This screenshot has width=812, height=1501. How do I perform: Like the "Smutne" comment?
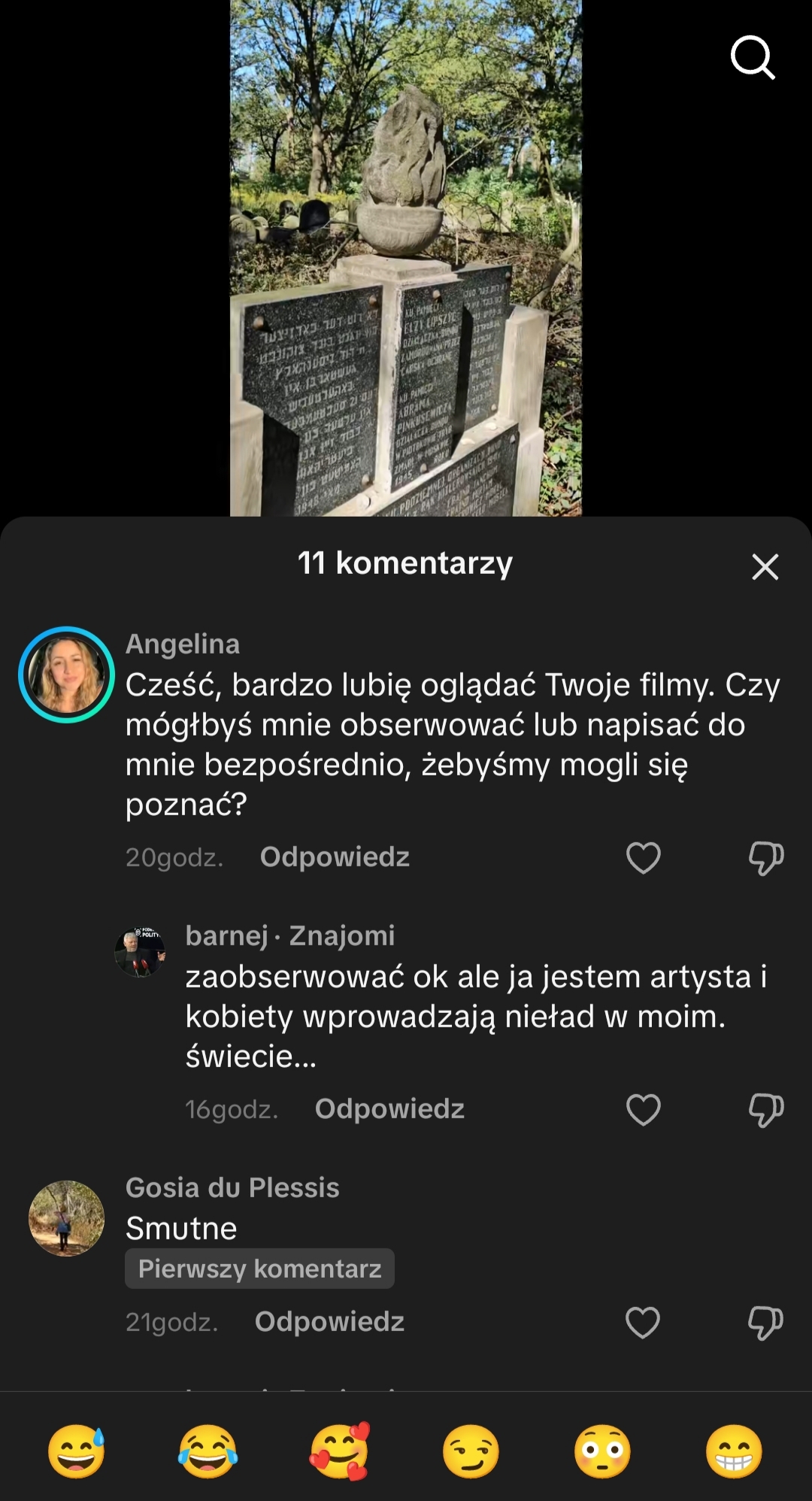click(643, 1323)
